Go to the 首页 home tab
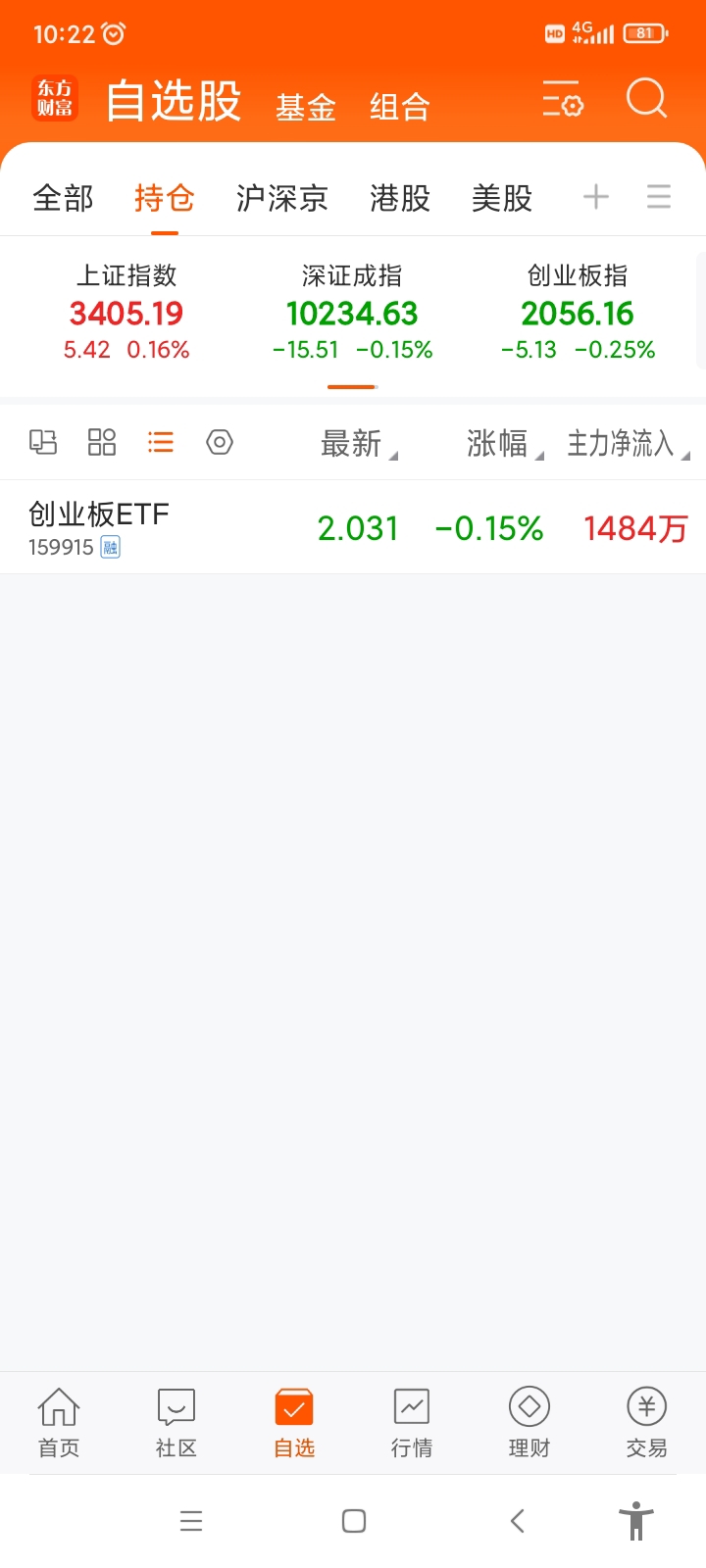Image resolution: width=706 pixels, height=1568 pixels. coord(59,1423)
